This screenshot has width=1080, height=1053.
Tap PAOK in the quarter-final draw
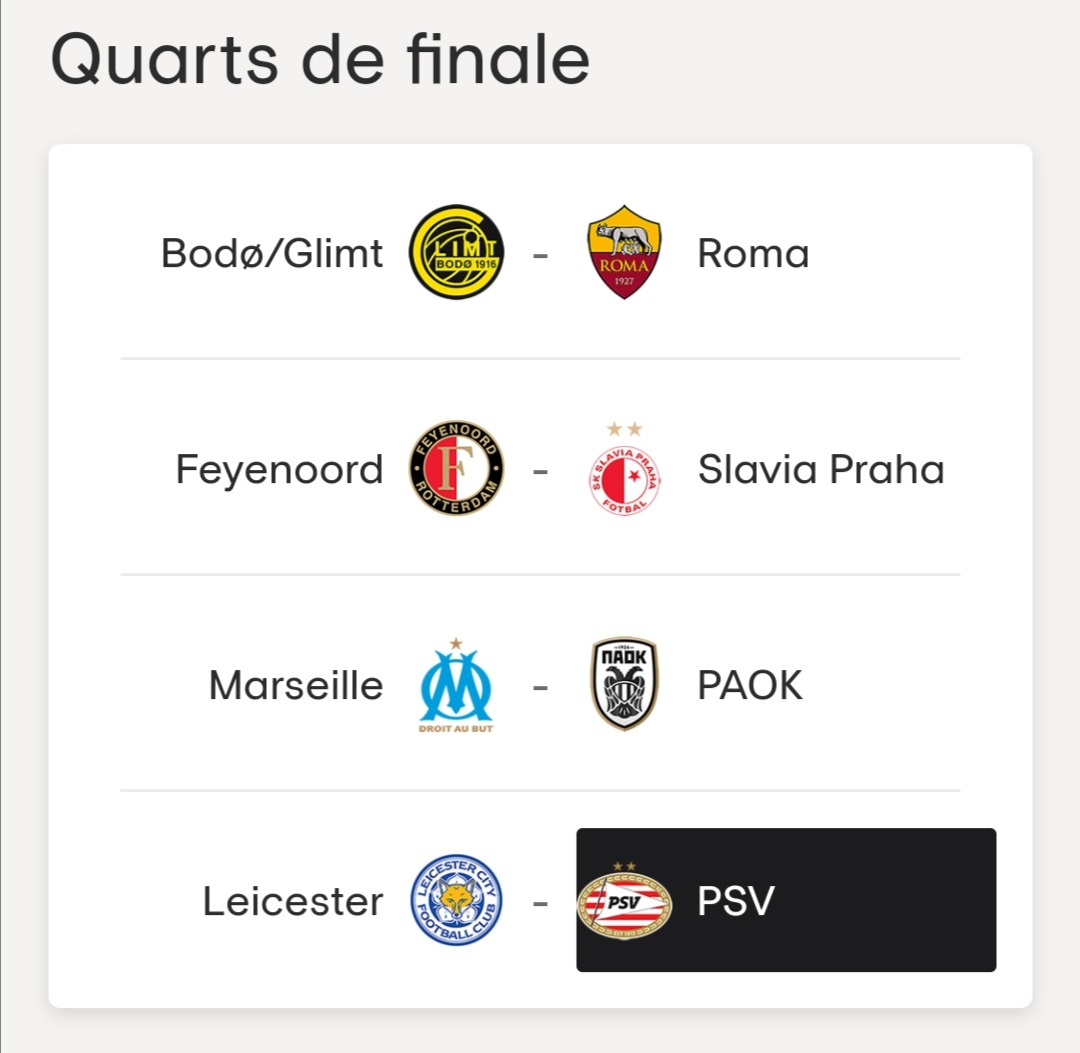coord(749,686)
